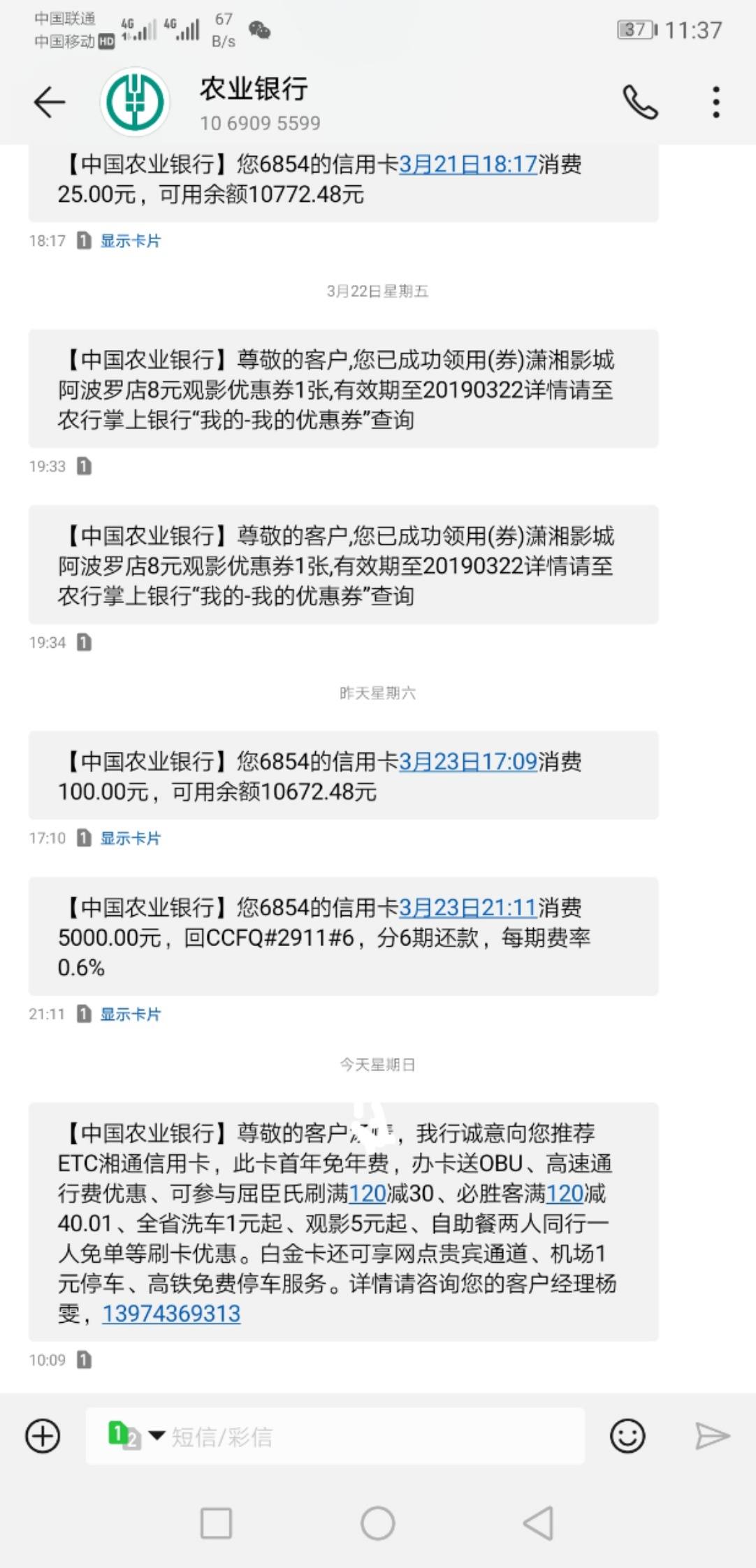Open the 3月21日18:17 date link
The image size is (756, 1568).
coord(467,164)
